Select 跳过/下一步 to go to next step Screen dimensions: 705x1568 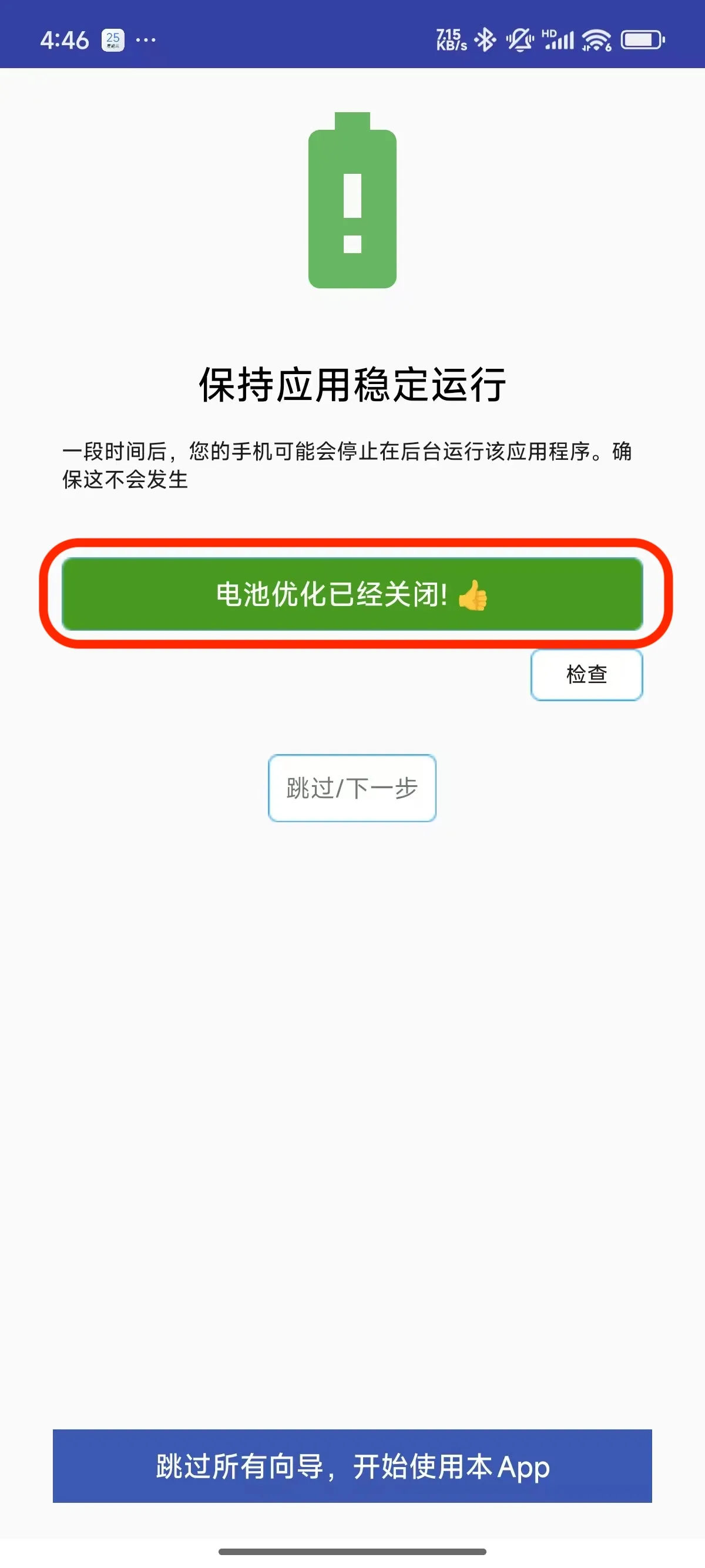[352, 788]
